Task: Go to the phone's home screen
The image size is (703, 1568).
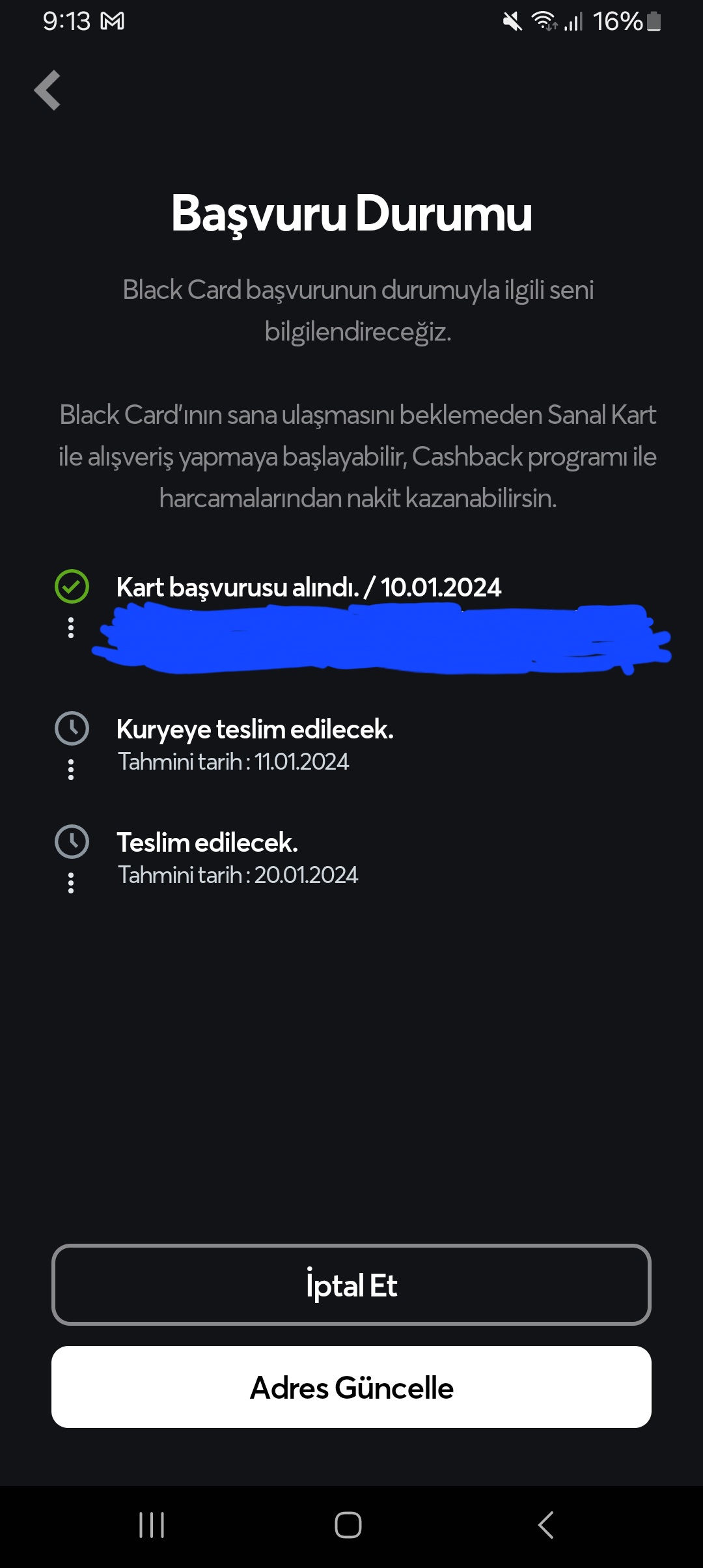Action: click(x=348, y=1525)
